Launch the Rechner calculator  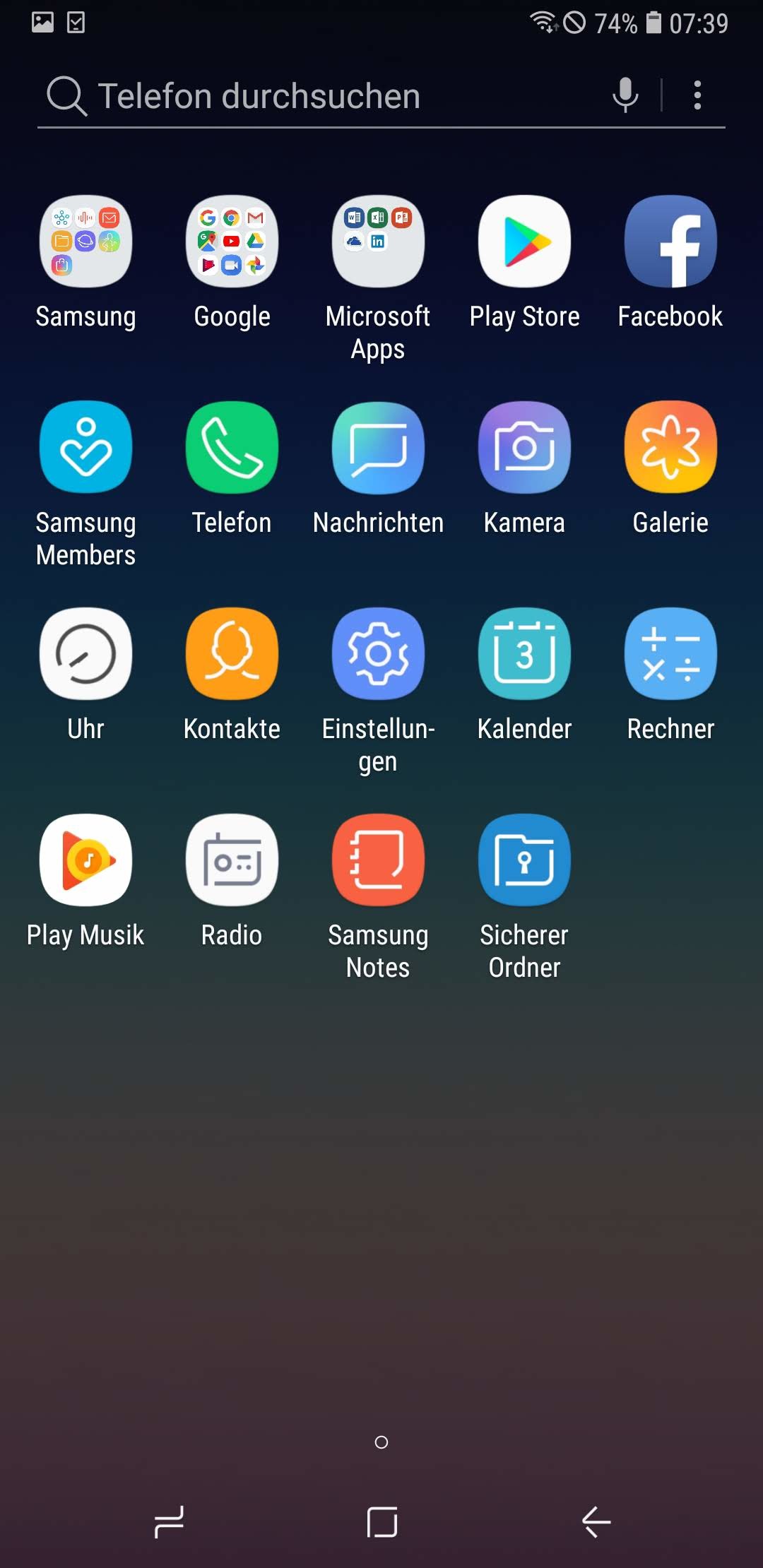(670, 654)
